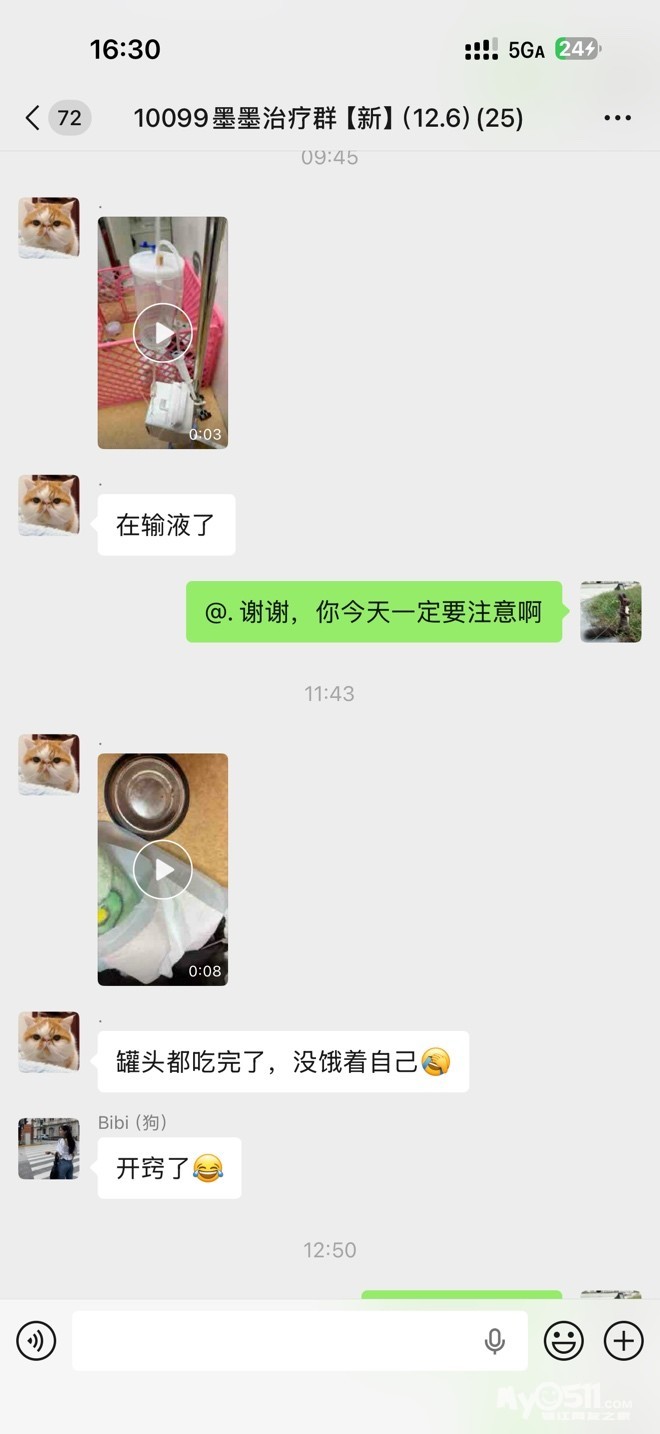The width and height of the screenshot is (660, 1434).
Task: Play the 0:03 infusion video
Action: pyautogui.click(x=162, y=333)
